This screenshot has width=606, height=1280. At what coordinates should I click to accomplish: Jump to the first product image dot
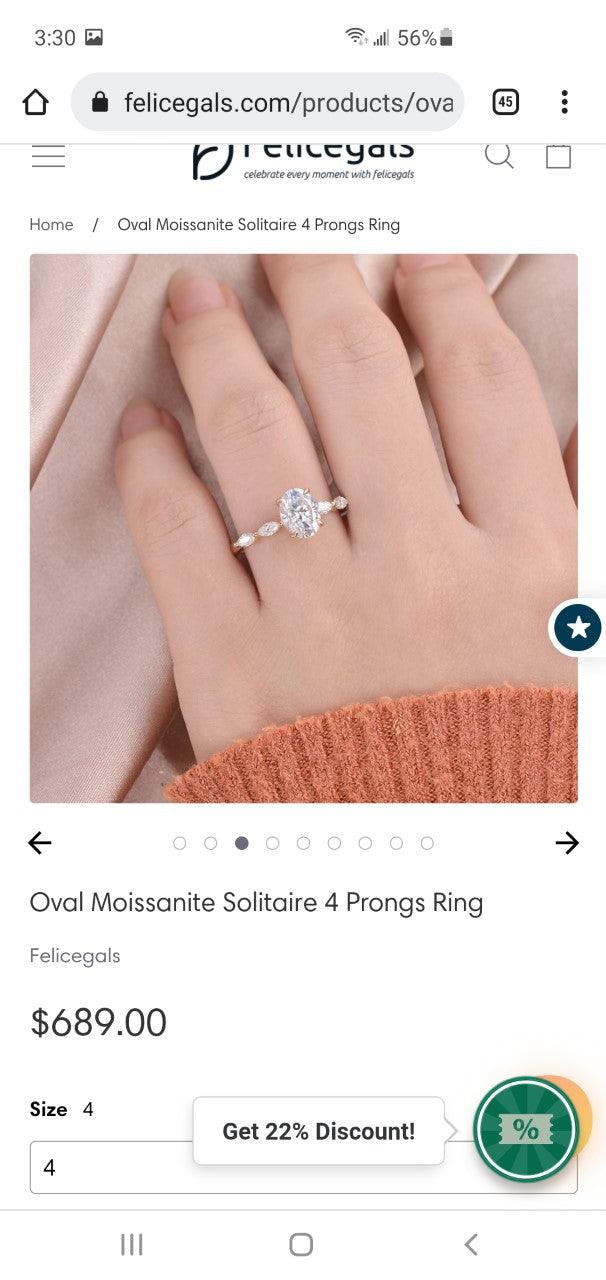pos(180,843)
